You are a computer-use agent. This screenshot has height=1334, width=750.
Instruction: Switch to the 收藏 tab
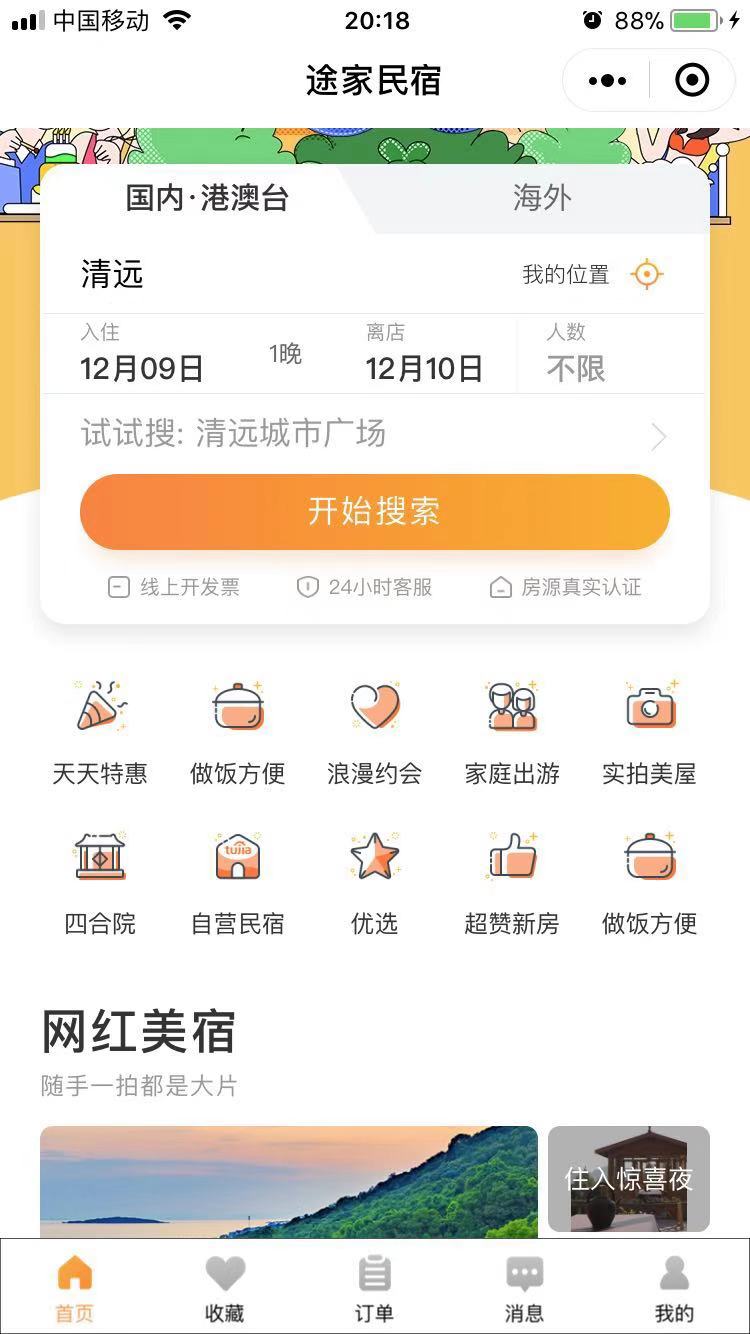click(x=224, y=1288)
